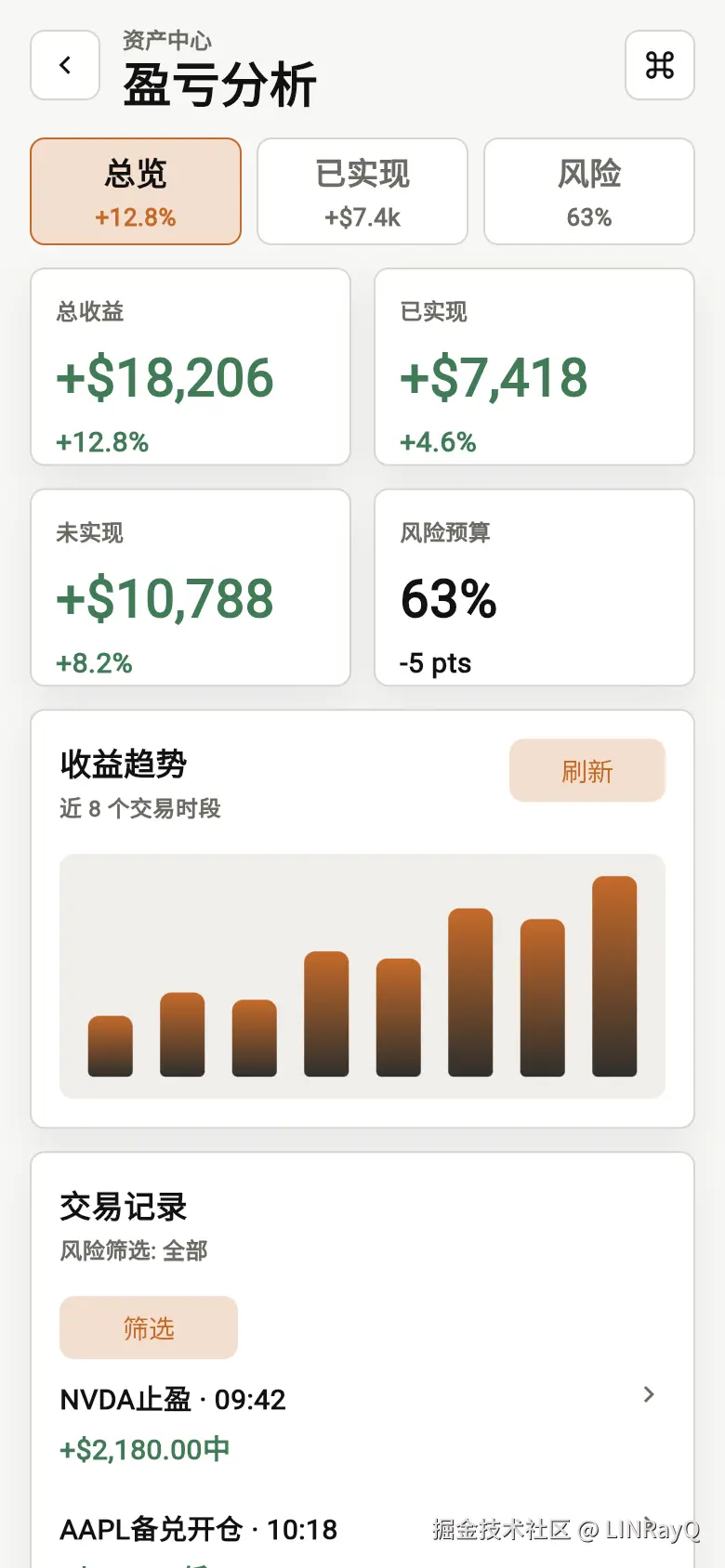Open the 风险预算 63% card
725x1568 pixels.
pyautogui.click(x=534, y=588)
